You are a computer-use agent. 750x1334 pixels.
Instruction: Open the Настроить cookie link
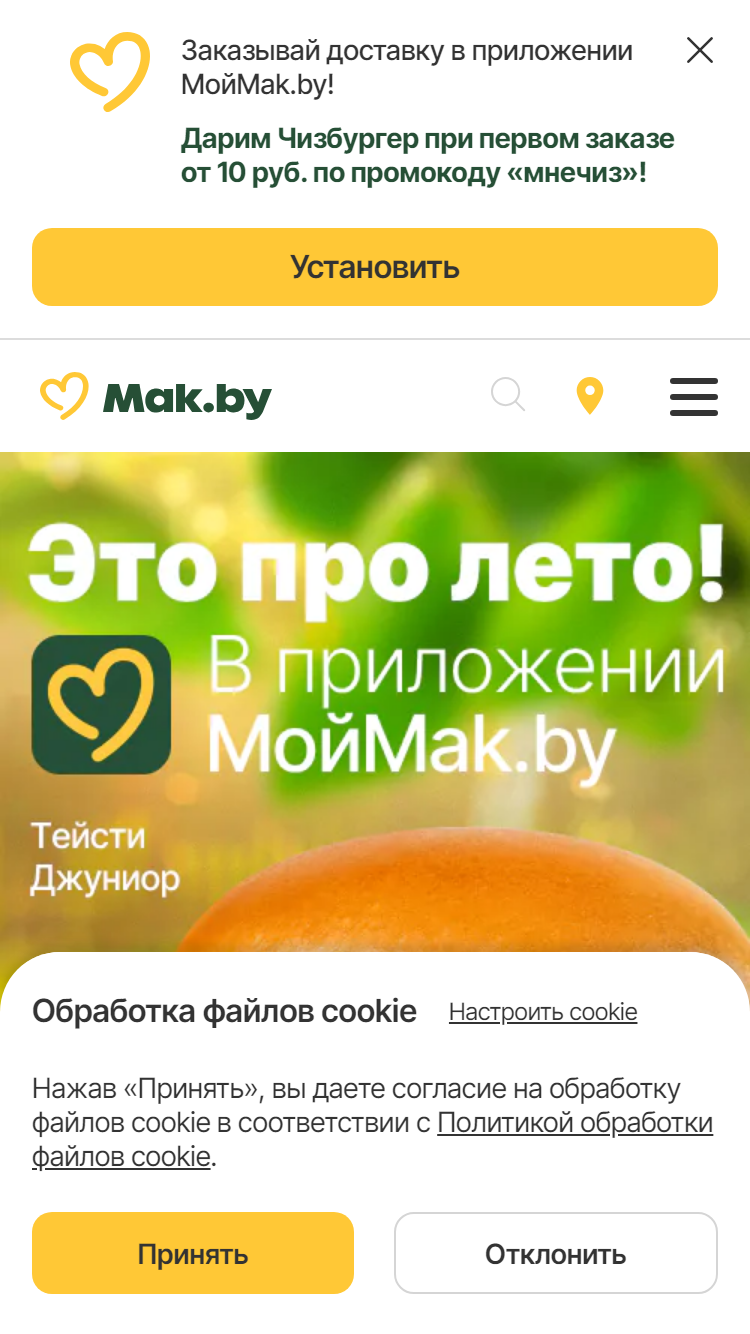pos(543,1012)
